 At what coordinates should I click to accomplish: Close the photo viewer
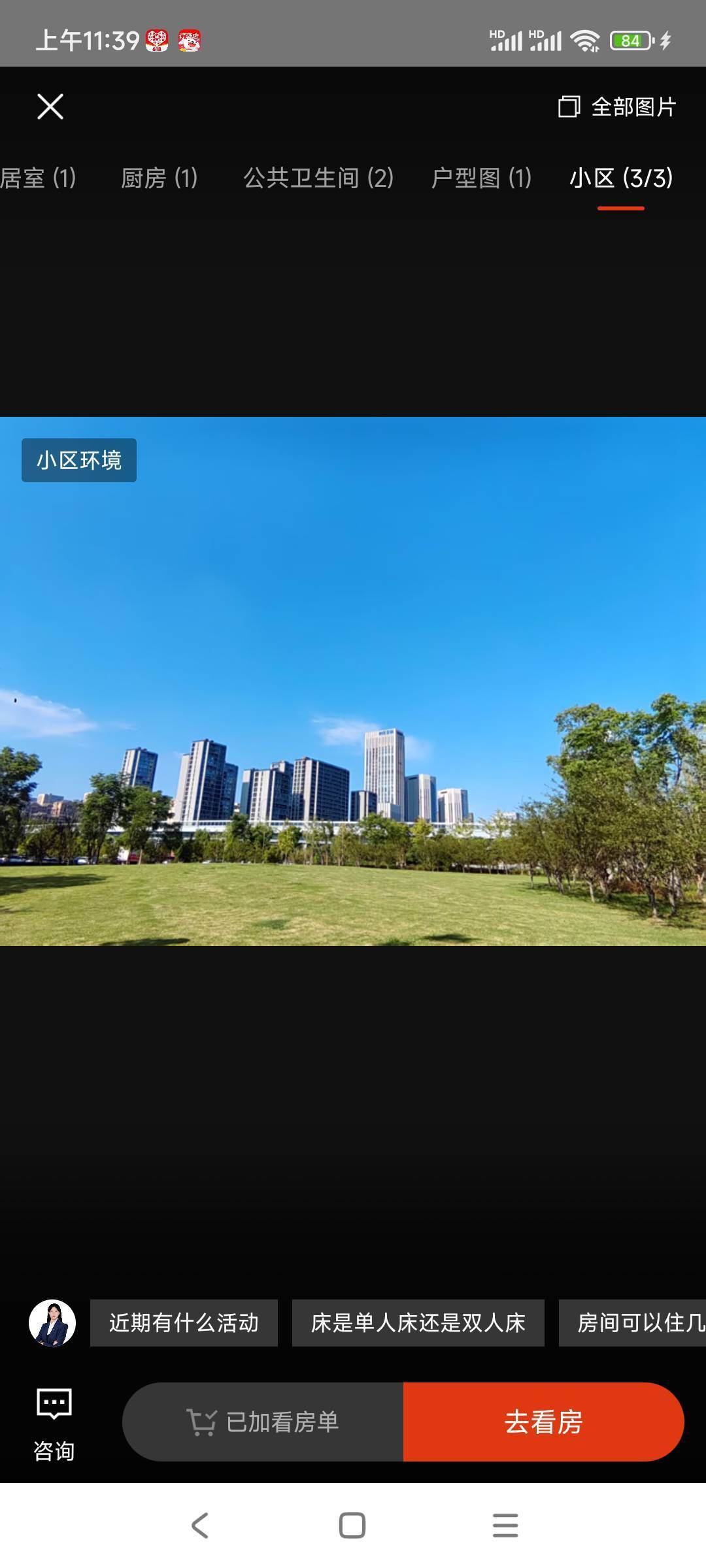(50, 106)
